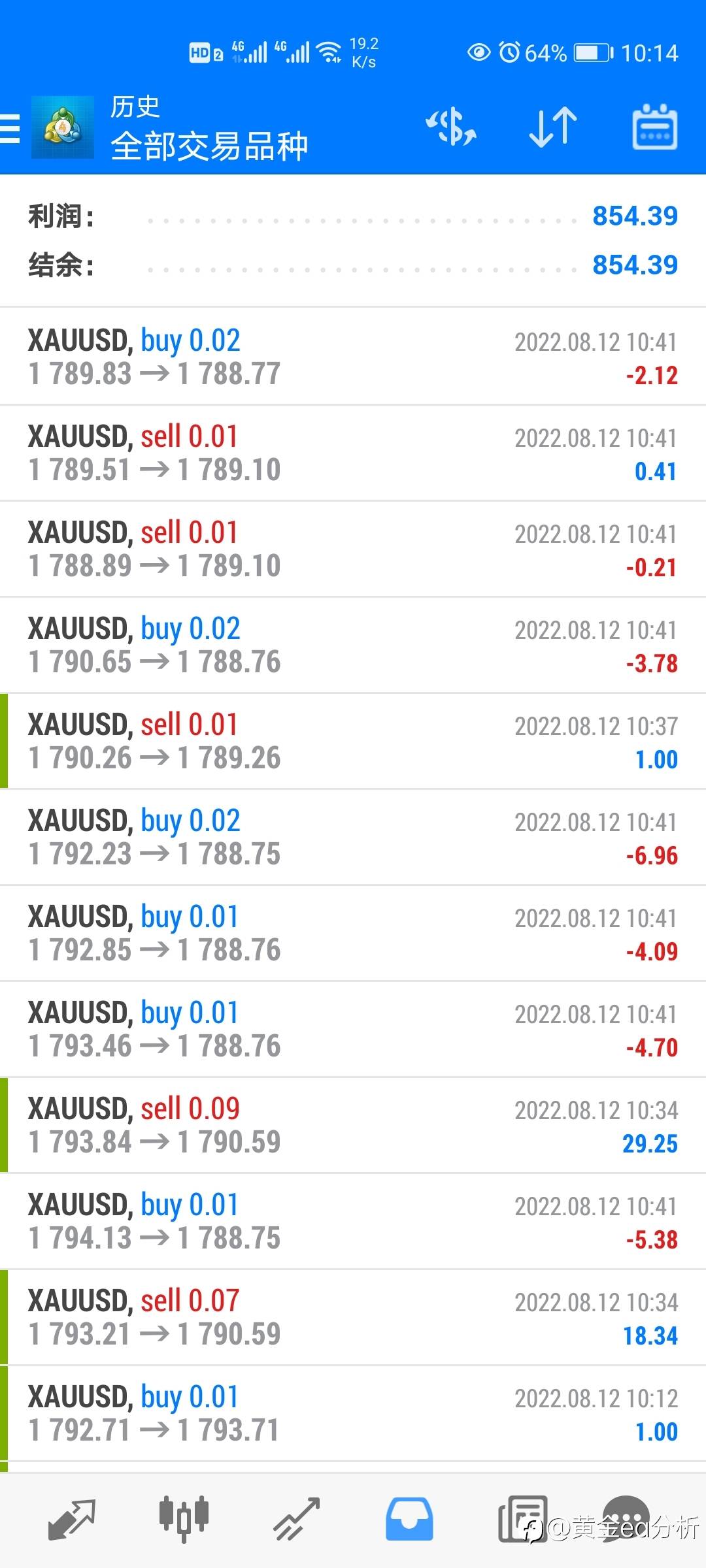View the sell 0.09 trade with 29.25 profit
The width and height of the screenshot is (706, 1568).
coord(353,1125)
